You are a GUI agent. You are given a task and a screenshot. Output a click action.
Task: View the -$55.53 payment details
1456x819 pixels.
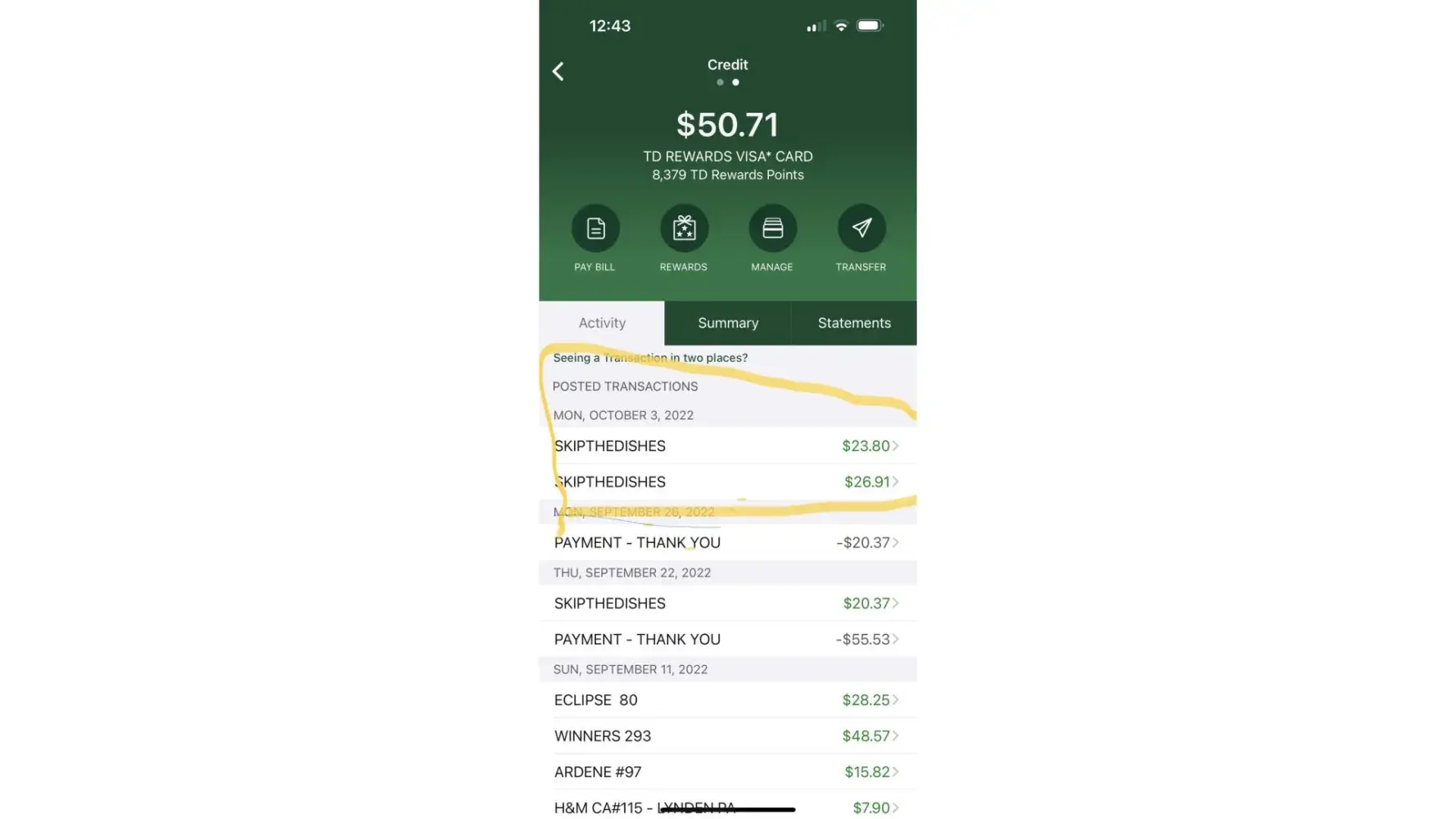click(x=727, y=639)
